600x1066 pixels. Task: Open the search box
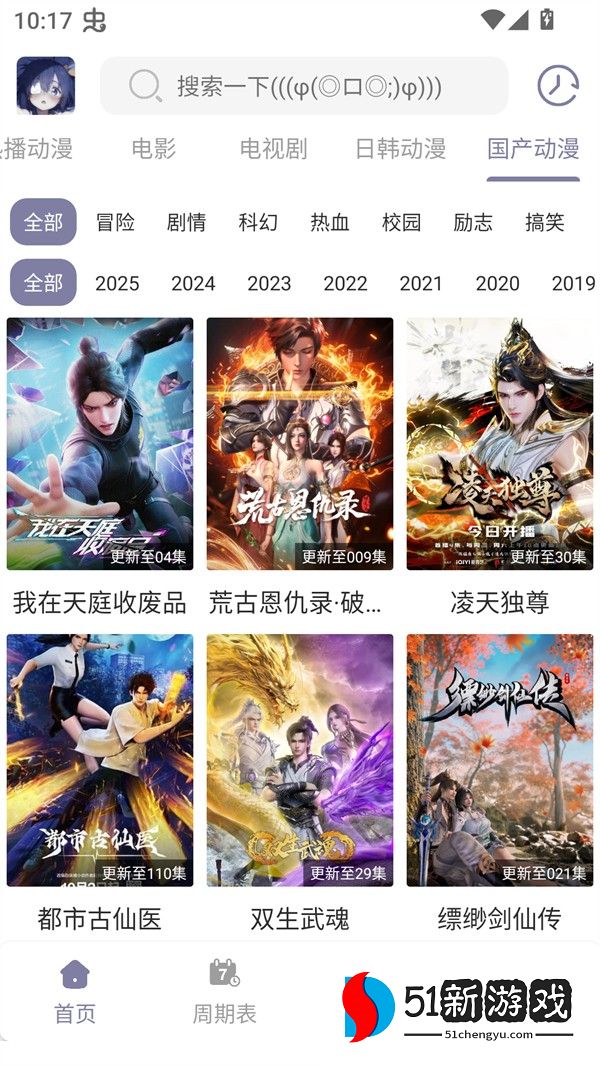tap(304, 86)
